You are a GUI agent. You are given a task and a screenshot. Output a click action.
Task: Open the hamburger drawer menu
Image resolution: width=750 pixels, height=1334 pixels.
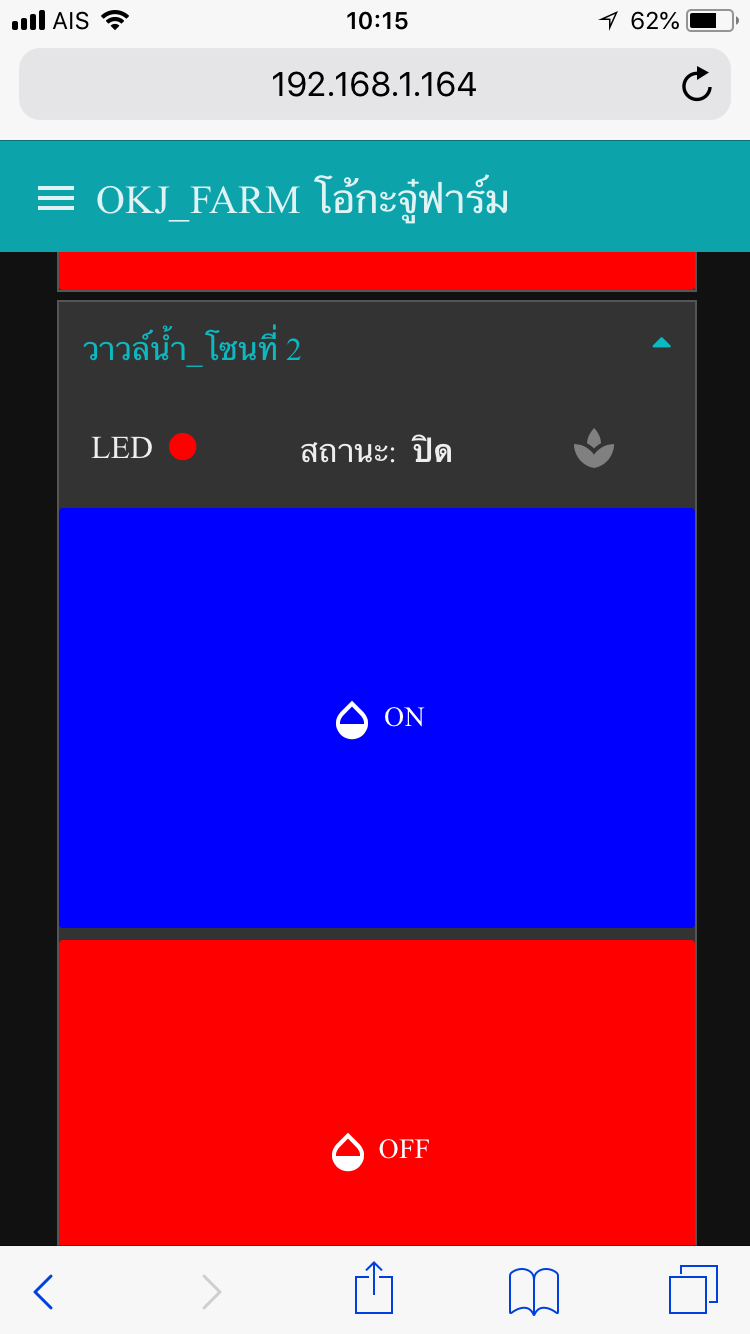(56, 199)
